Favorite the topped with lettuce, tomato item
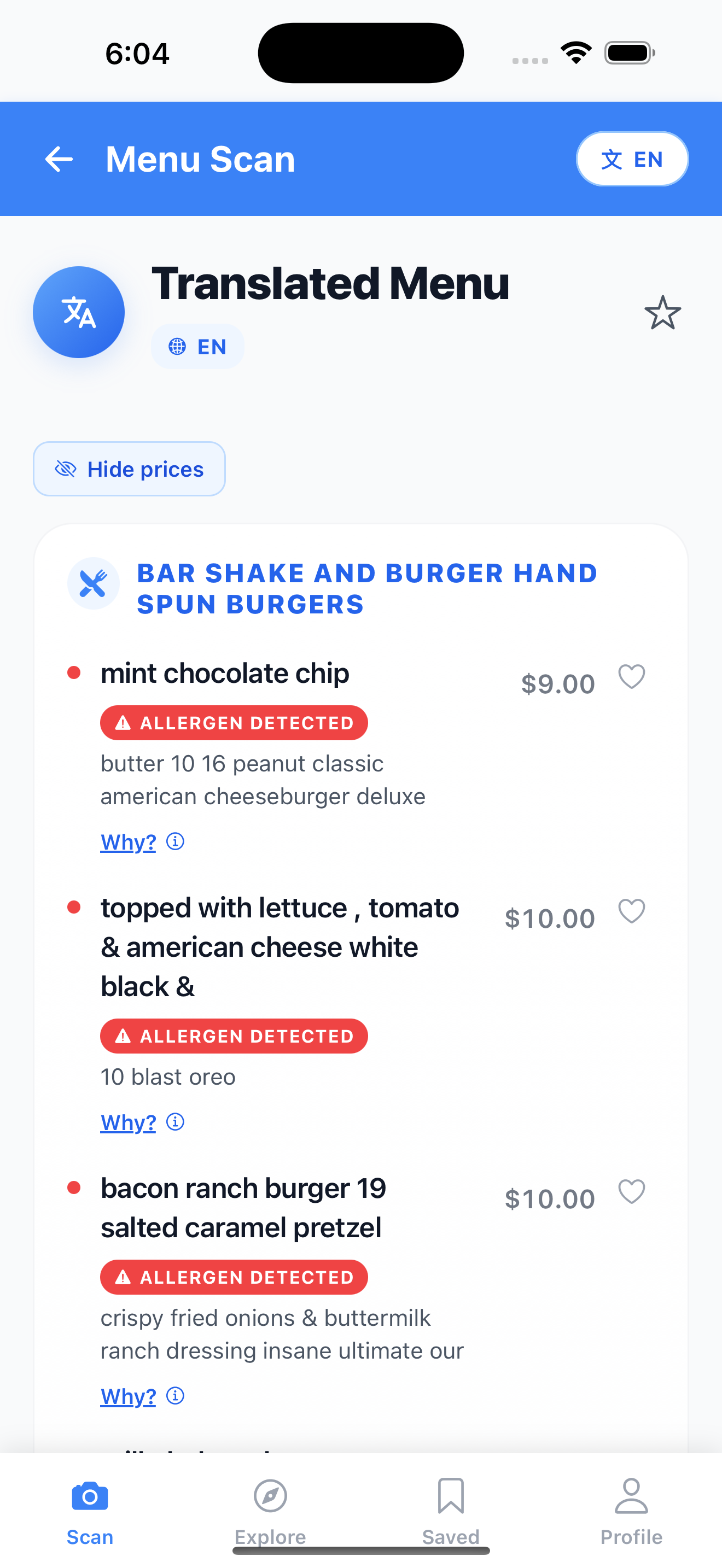 pos(631,911)
